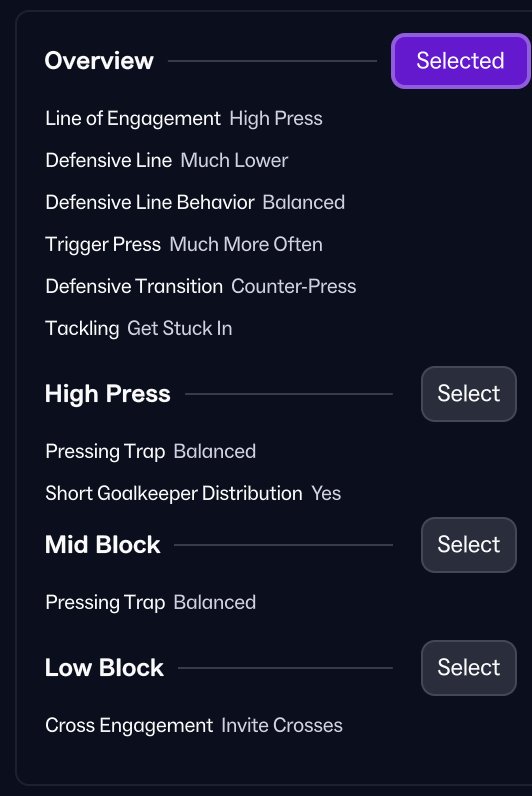The width and height of the screenshot is (532, 796).
Task: Choose Select next to Mid Block
Action: [469, 545]
